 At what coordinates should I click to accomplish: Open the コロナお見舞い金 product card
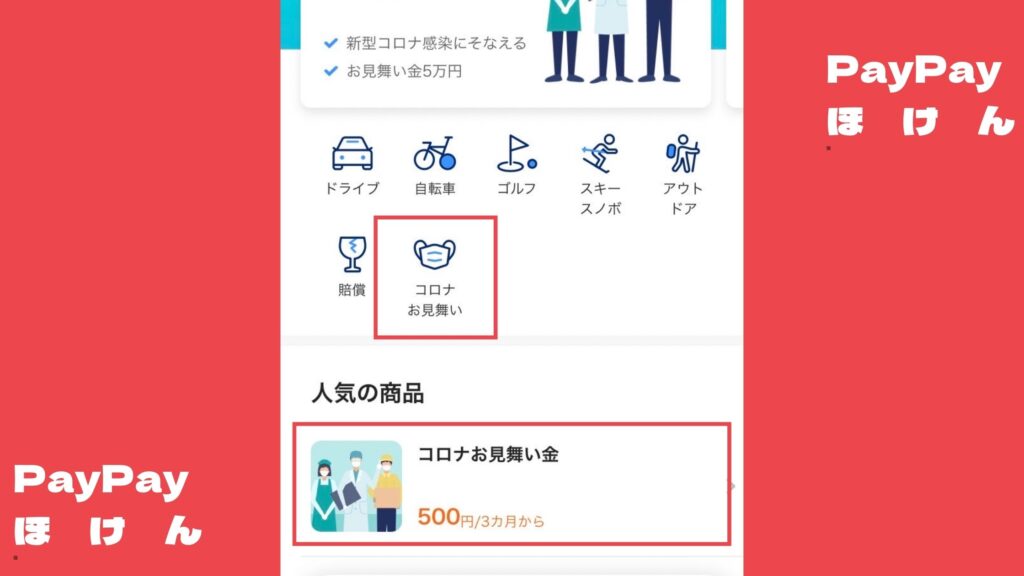coord(511,485)
